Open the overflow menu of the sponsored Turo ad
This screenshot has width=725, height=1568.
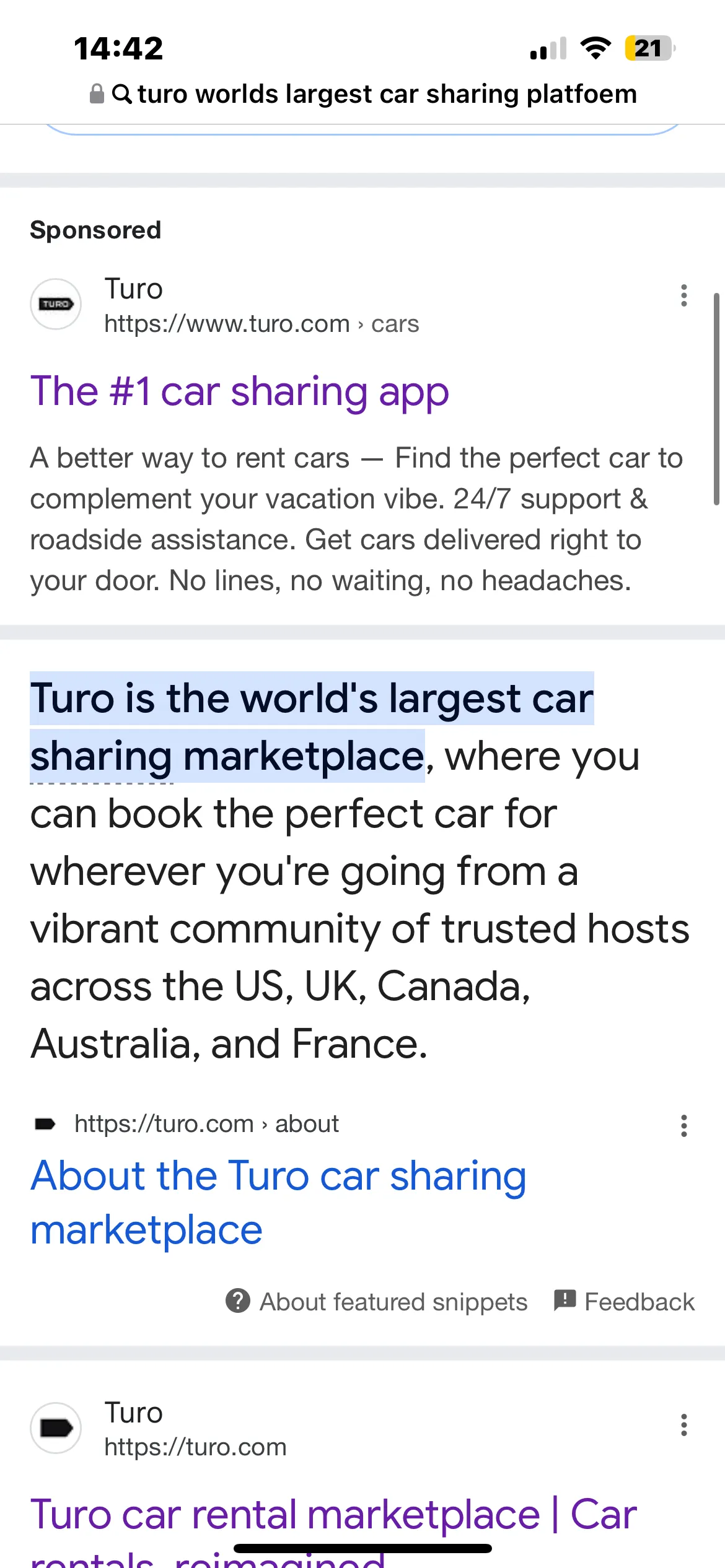tap(683, 295)
